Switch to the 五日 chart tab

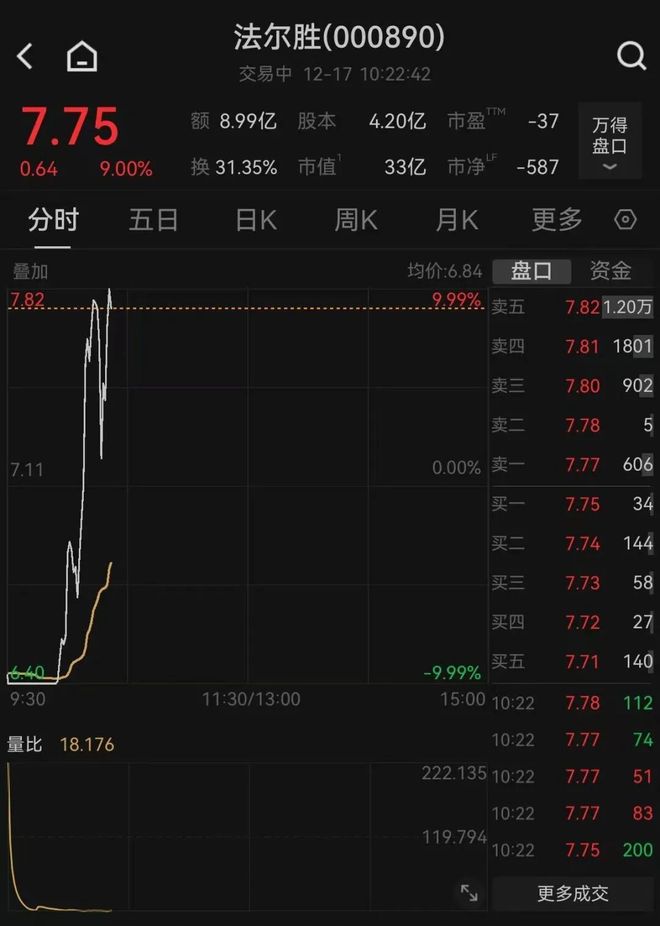(153, 219)
